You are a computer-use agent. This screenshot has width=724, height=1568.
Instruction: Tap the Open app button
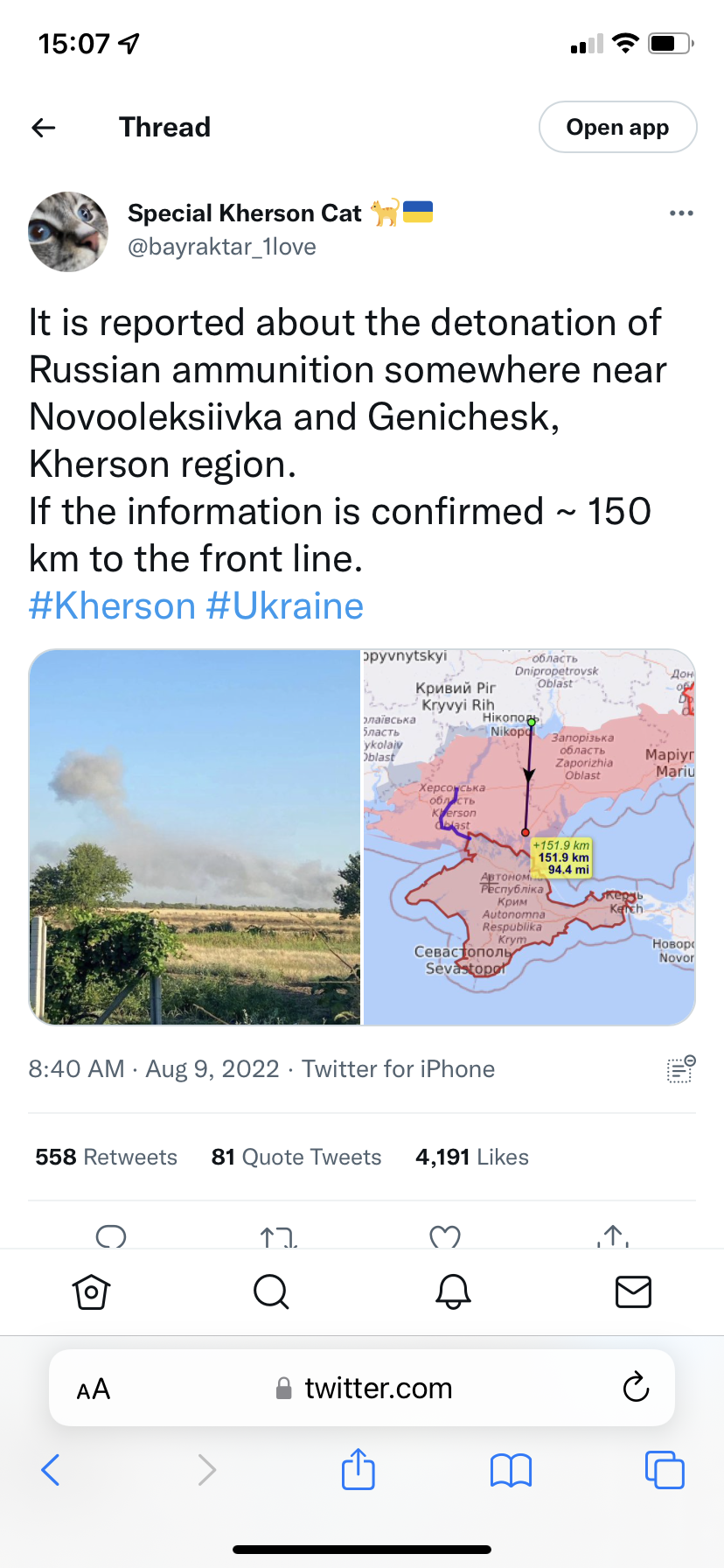[617, 128]
